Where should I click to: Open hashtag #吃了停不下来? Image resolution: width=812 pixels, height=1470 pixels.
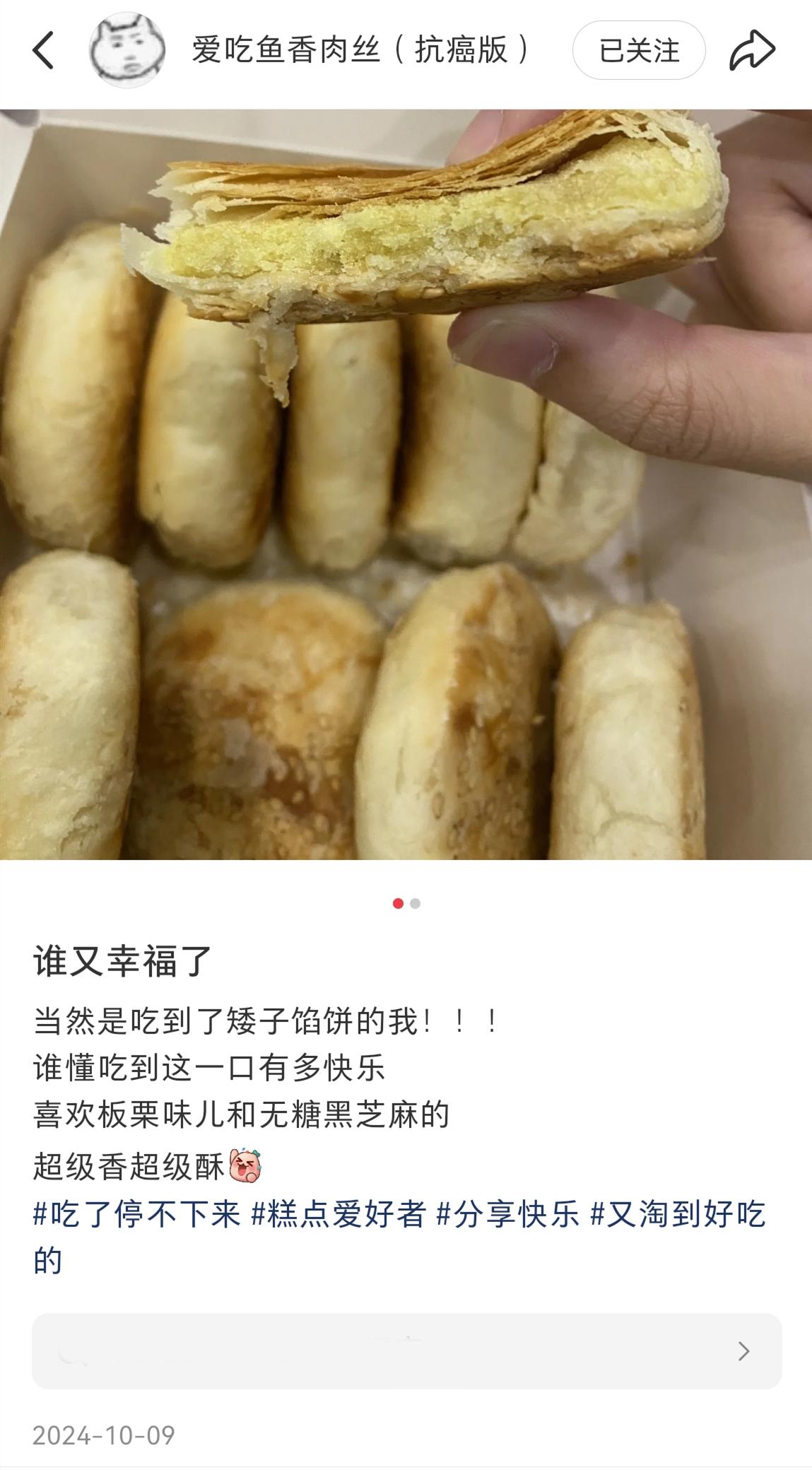click(x=137, y=1215)
